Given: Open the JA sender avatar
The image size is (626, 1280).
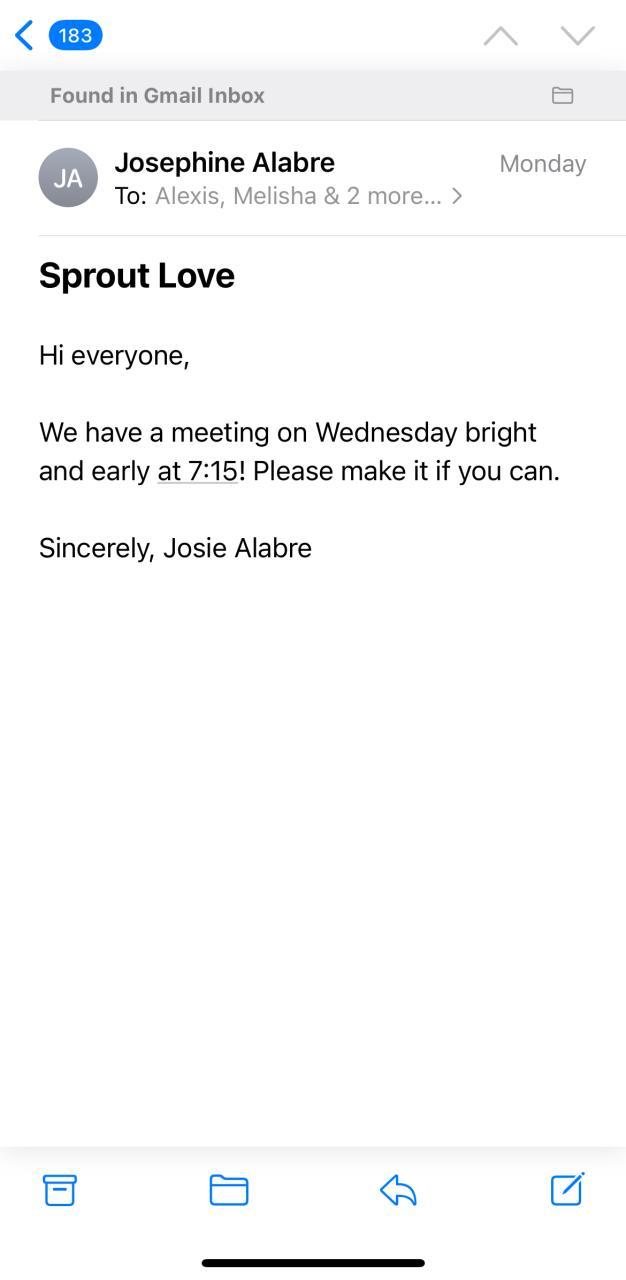Looking at the screenshot, I should pos(68,178).
